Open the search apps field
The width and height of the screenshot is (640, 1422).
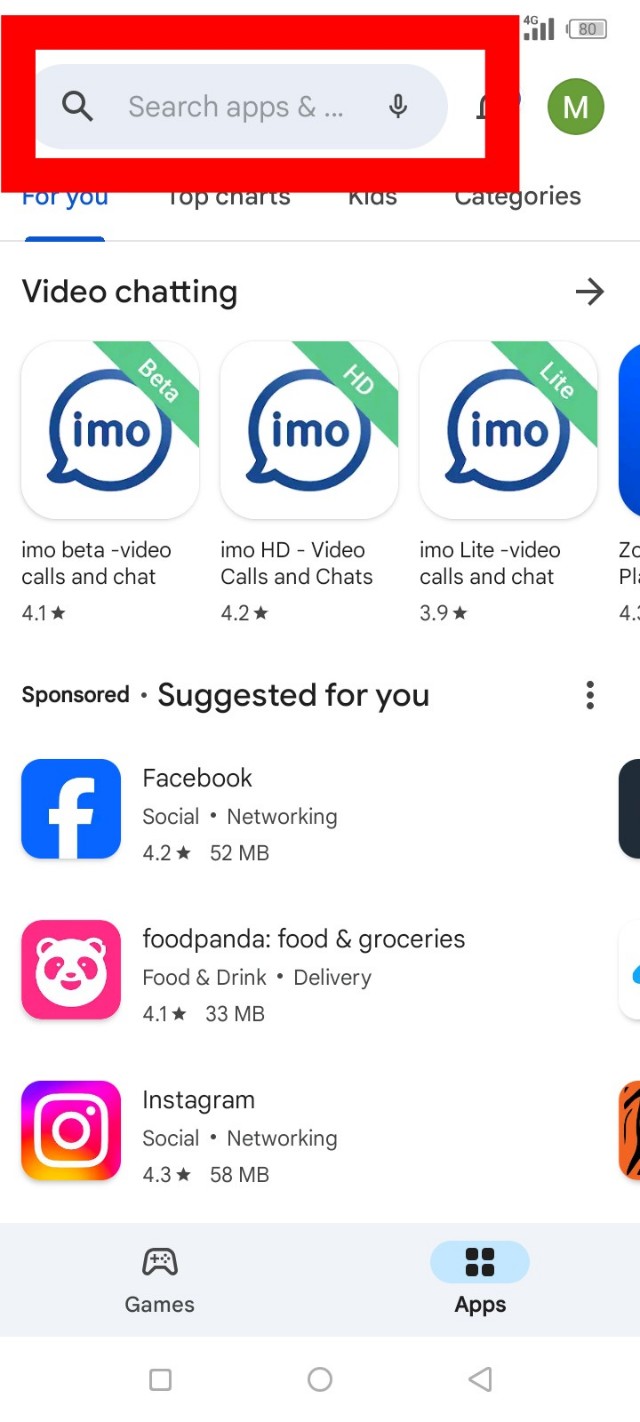tap(235, 107)
